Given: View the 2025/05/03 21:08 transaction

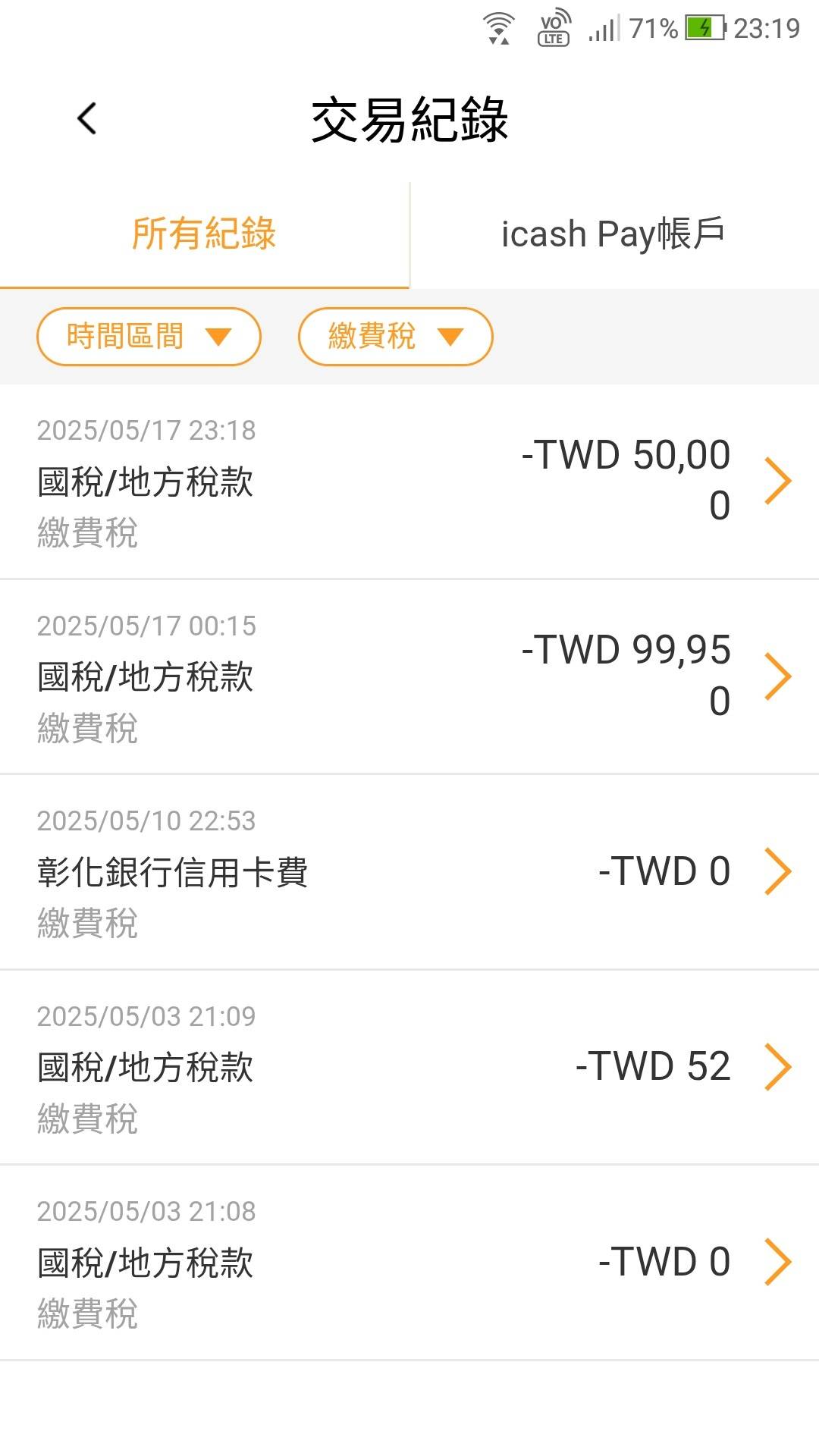Looking at the screenshot, I should coord(409,1263).
